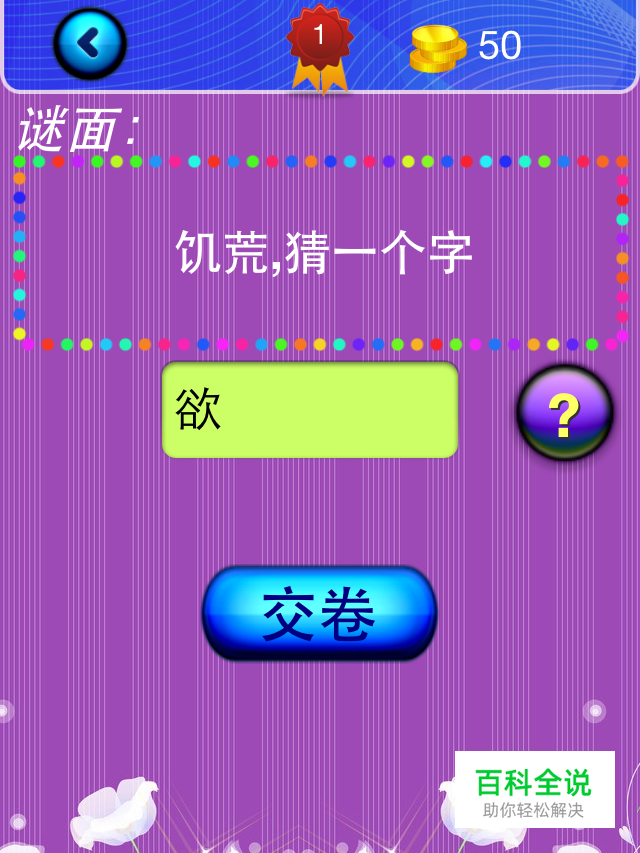Go back with the blue arrow button
This screenshot has height=853, width=640.
[90, 44]
